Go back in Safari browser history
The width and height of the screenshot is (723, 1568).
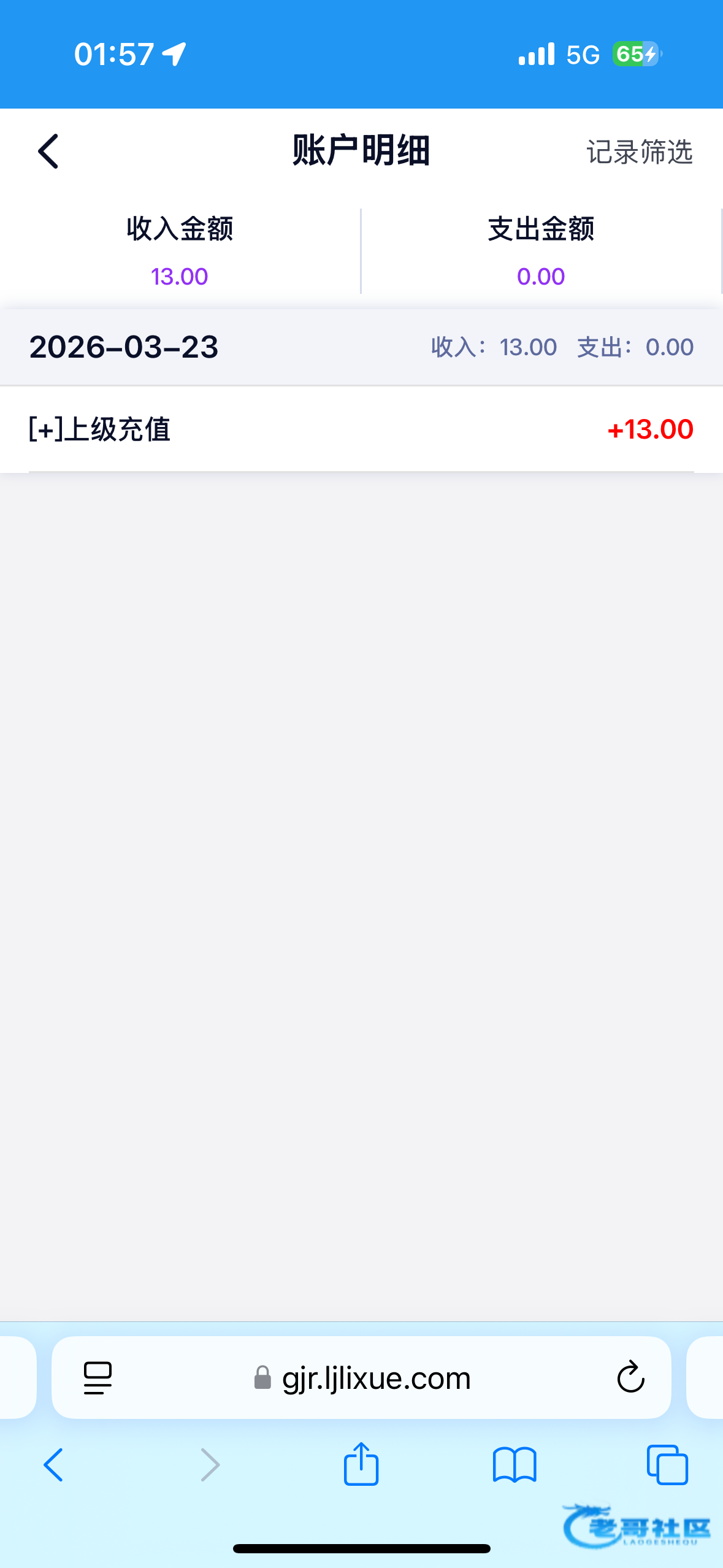click(53, 1465)
